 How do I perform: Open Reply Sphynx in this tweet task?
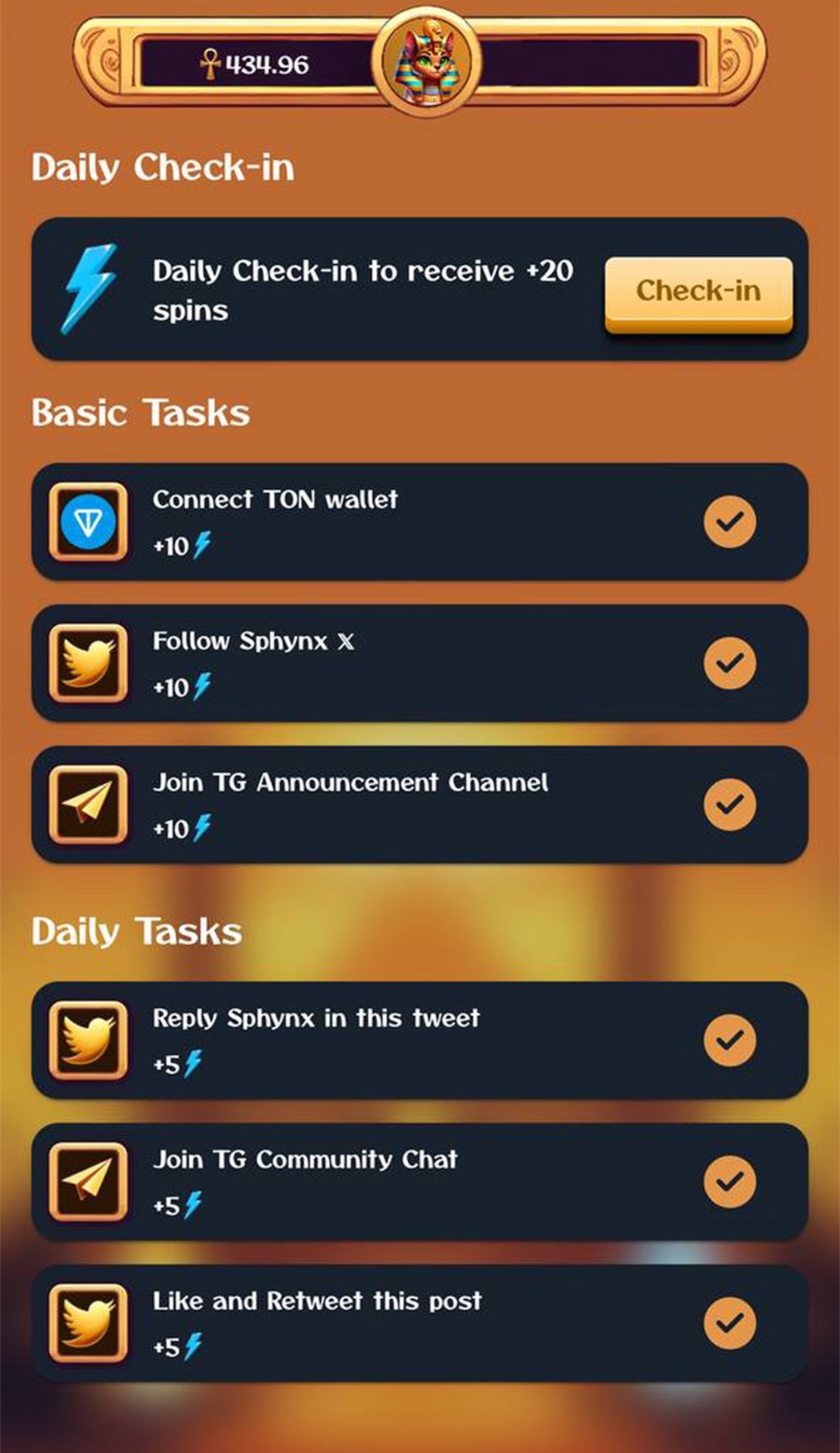tap(419, 1041)
